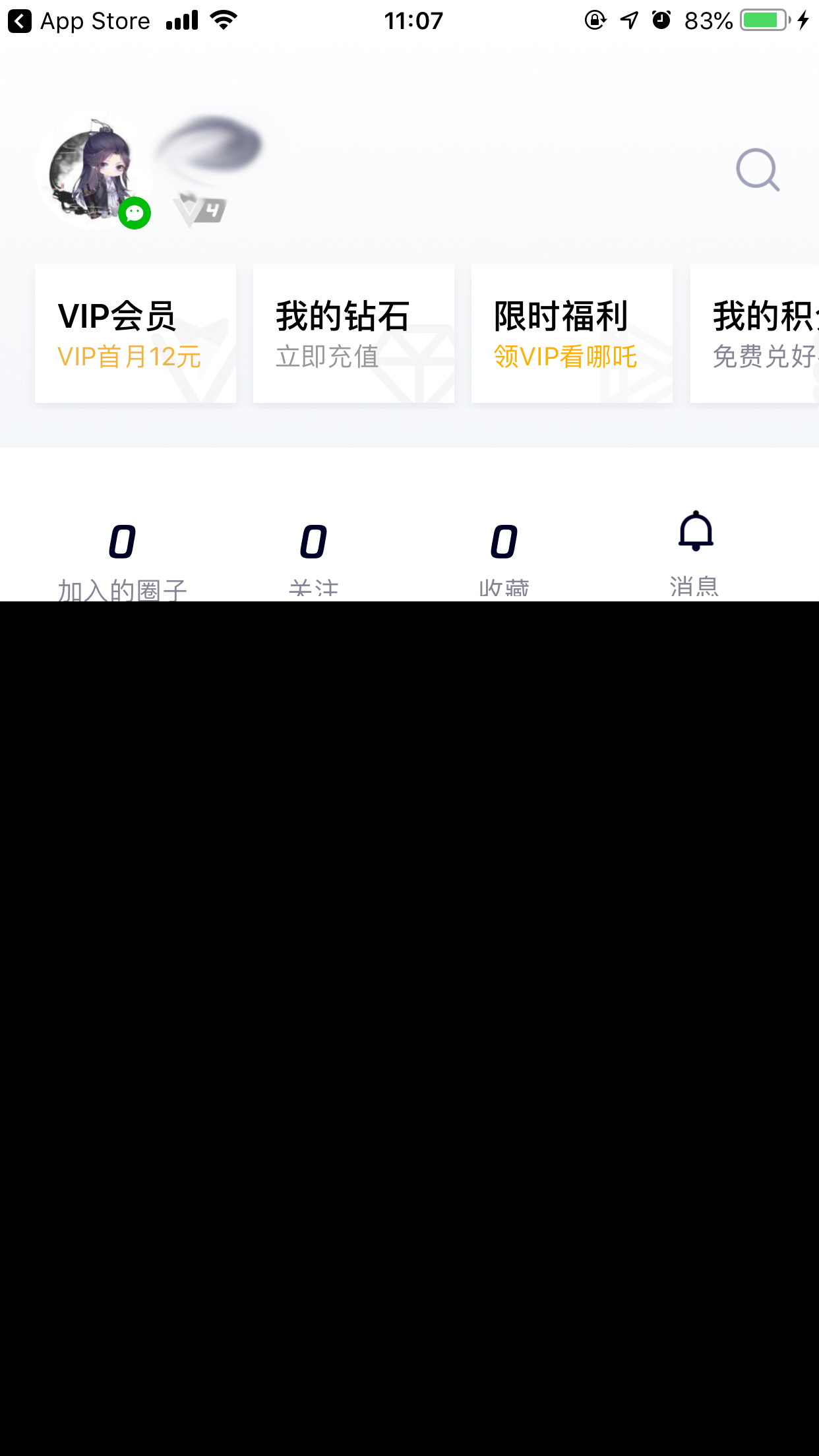The width and height of the screenshot is (819, 1456).
Task: Tap VIP首月12元 offer text
Action: [129, 357]
